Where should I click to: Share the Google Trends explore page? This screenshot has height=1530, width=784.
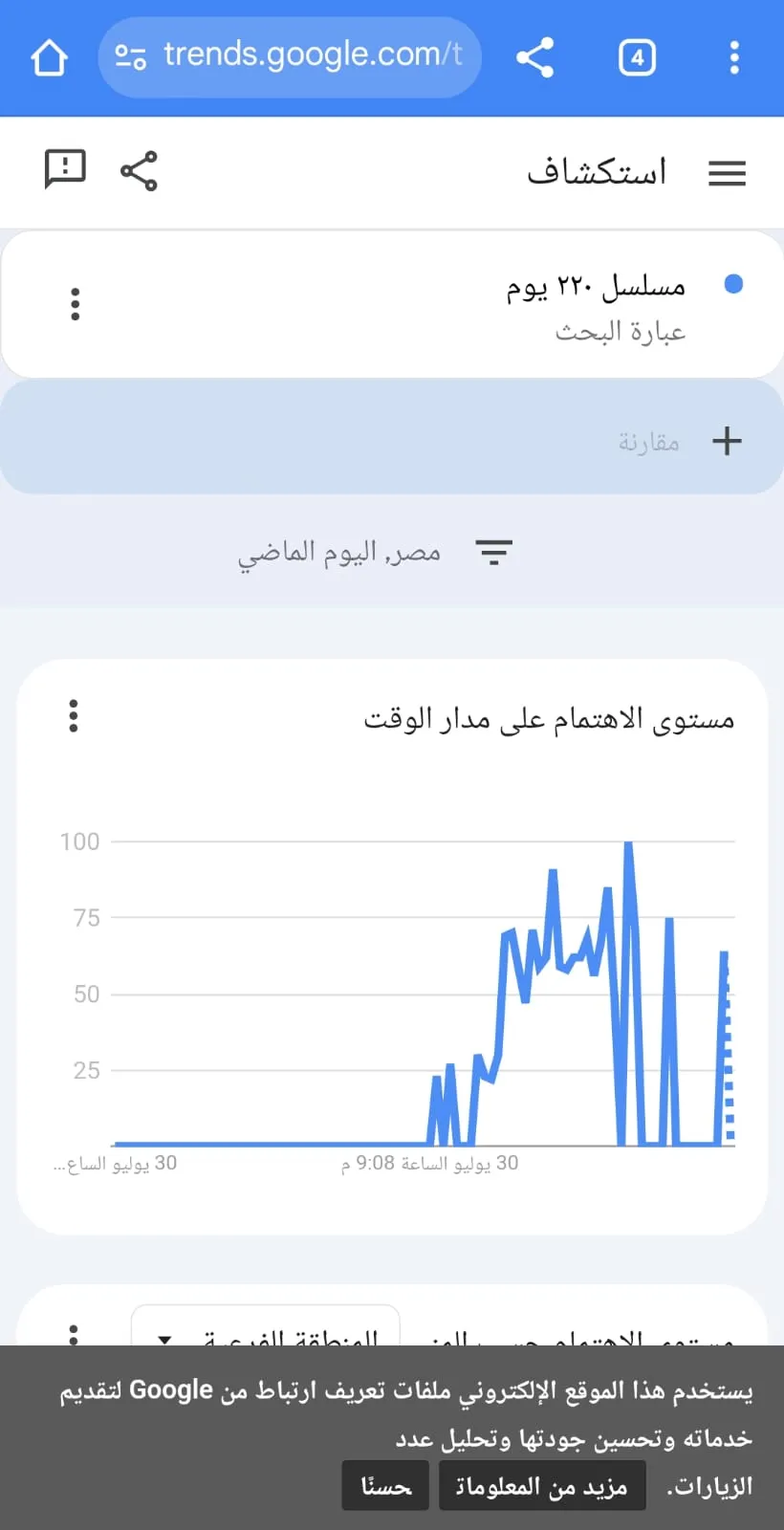tap(139, 171)
